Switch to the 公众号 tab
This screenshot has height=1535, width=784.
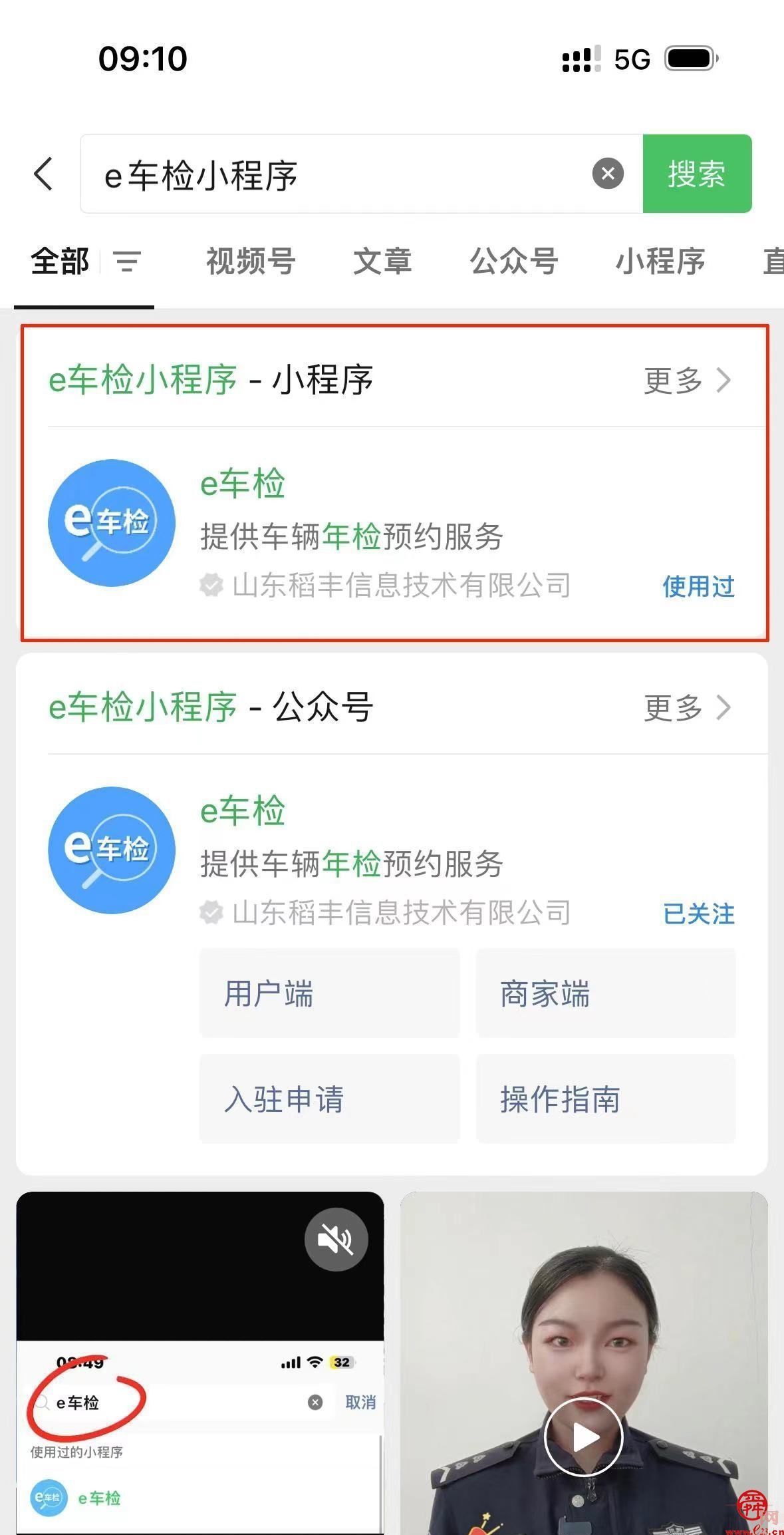[515, 261]
